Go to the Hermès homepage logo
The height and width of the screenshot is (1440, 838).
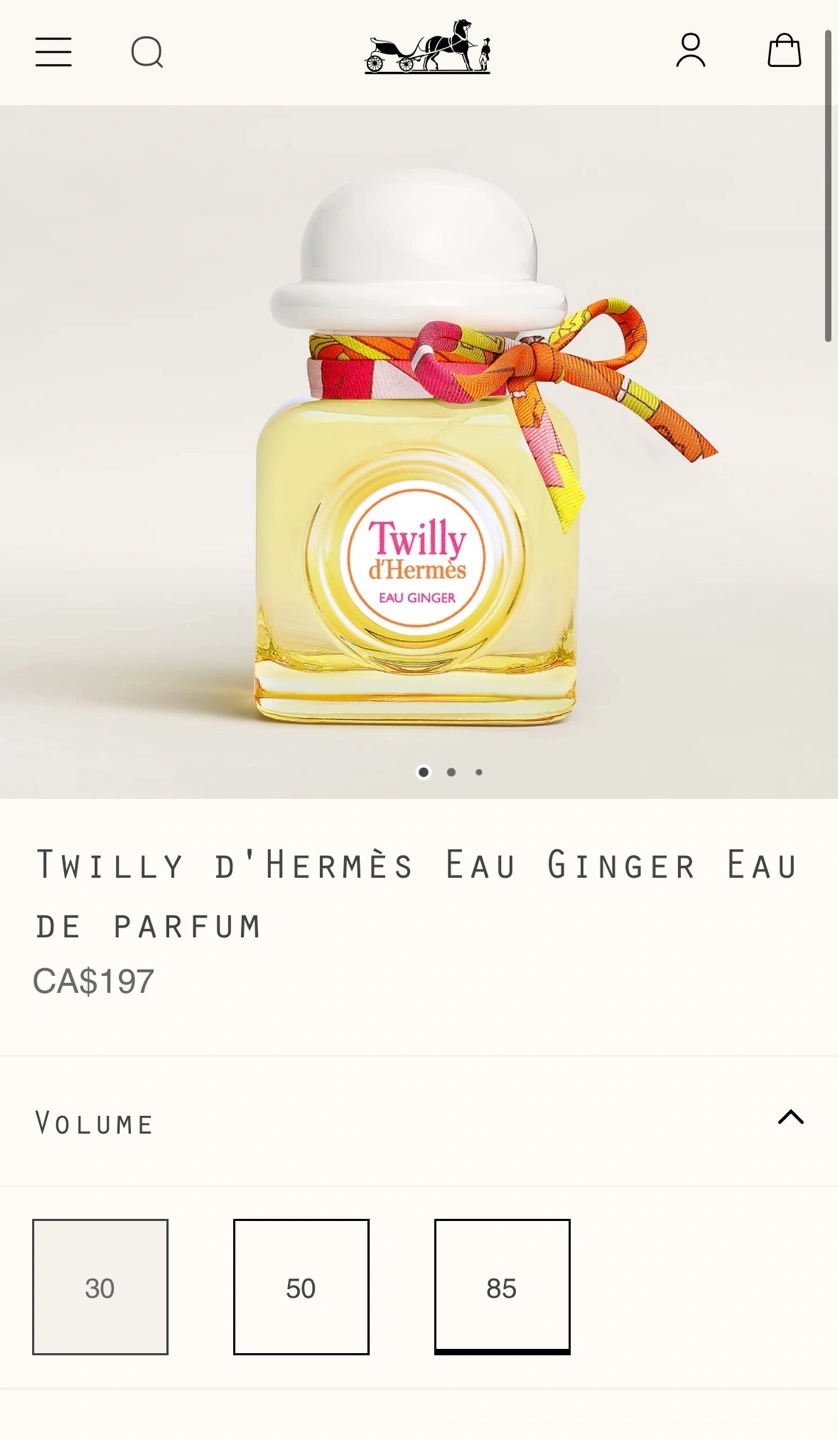pos(427,47)
